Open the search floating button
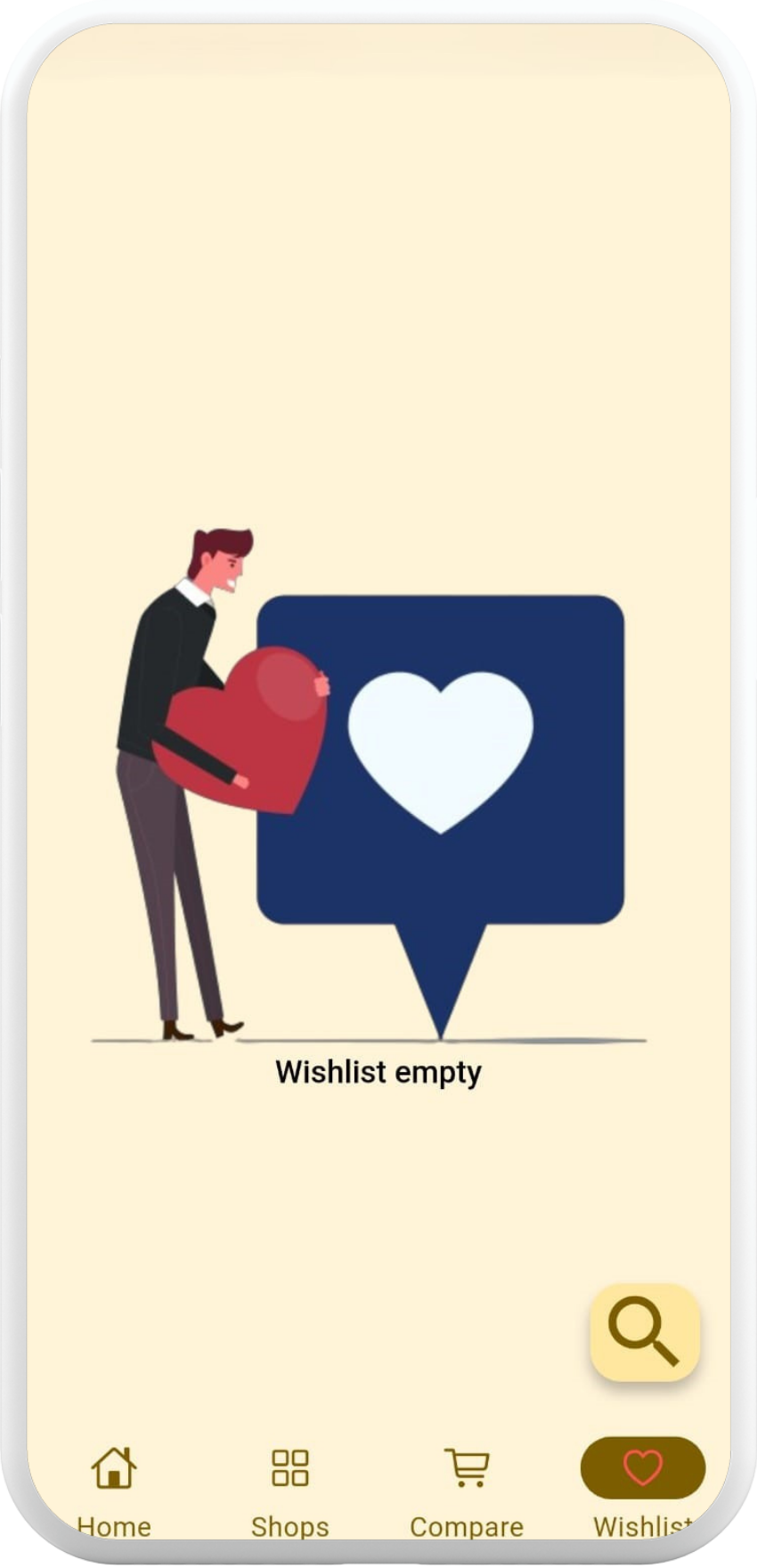 tap(645, 1332)
